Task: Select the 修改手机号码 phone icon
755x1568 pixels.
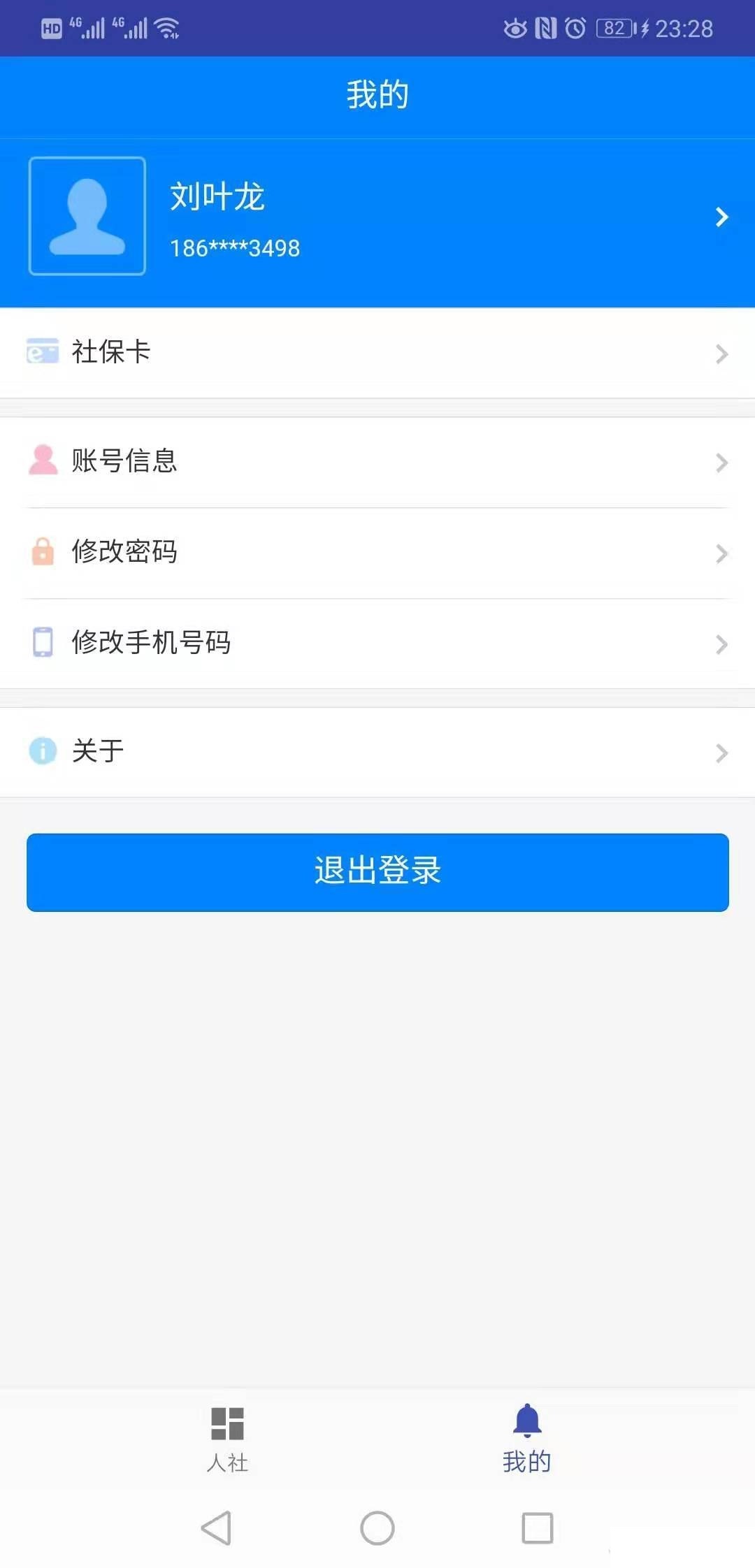Action: point(42,644)
